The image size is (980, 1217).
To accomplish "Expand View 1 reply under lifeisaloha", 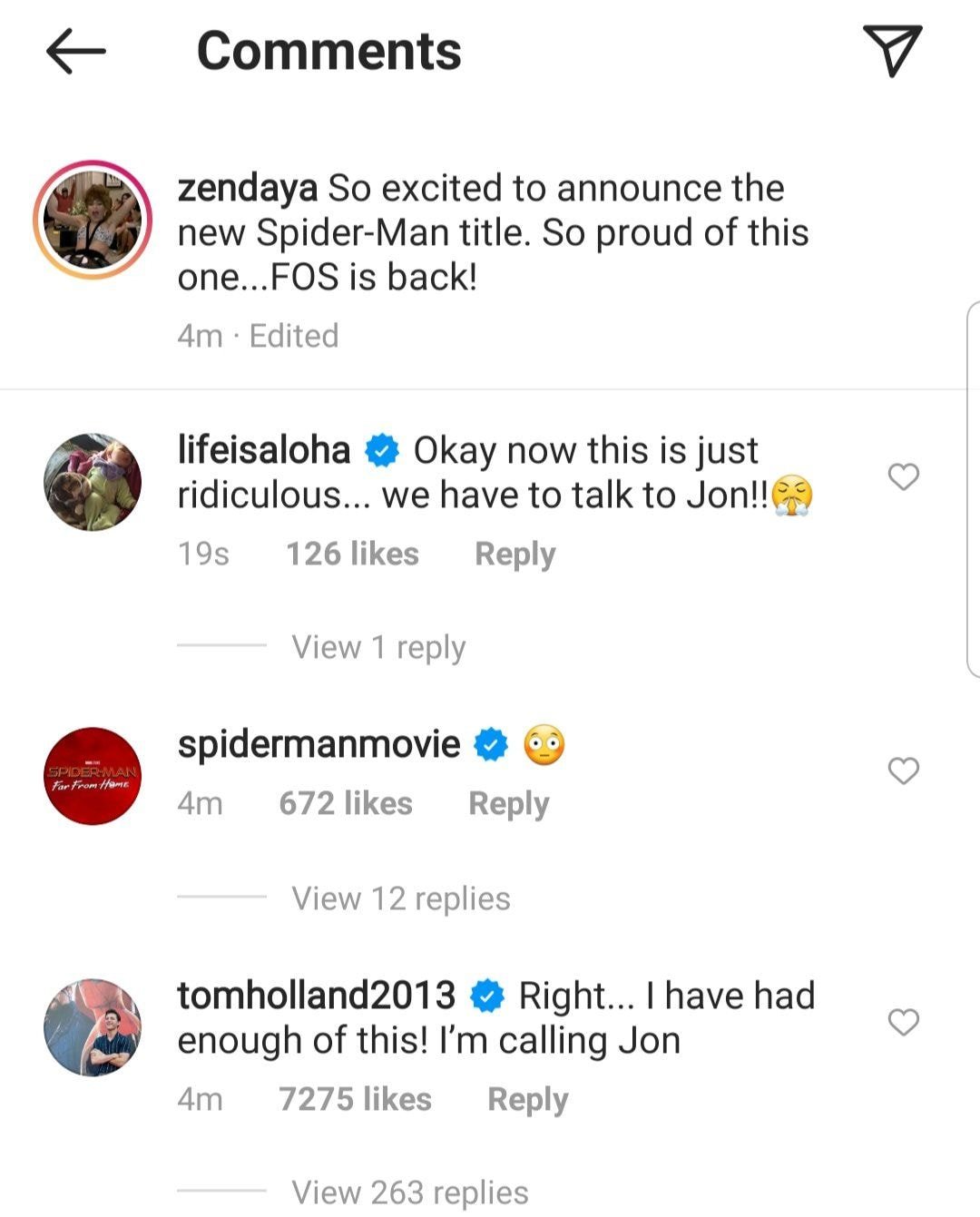I will tap(378, 647).
